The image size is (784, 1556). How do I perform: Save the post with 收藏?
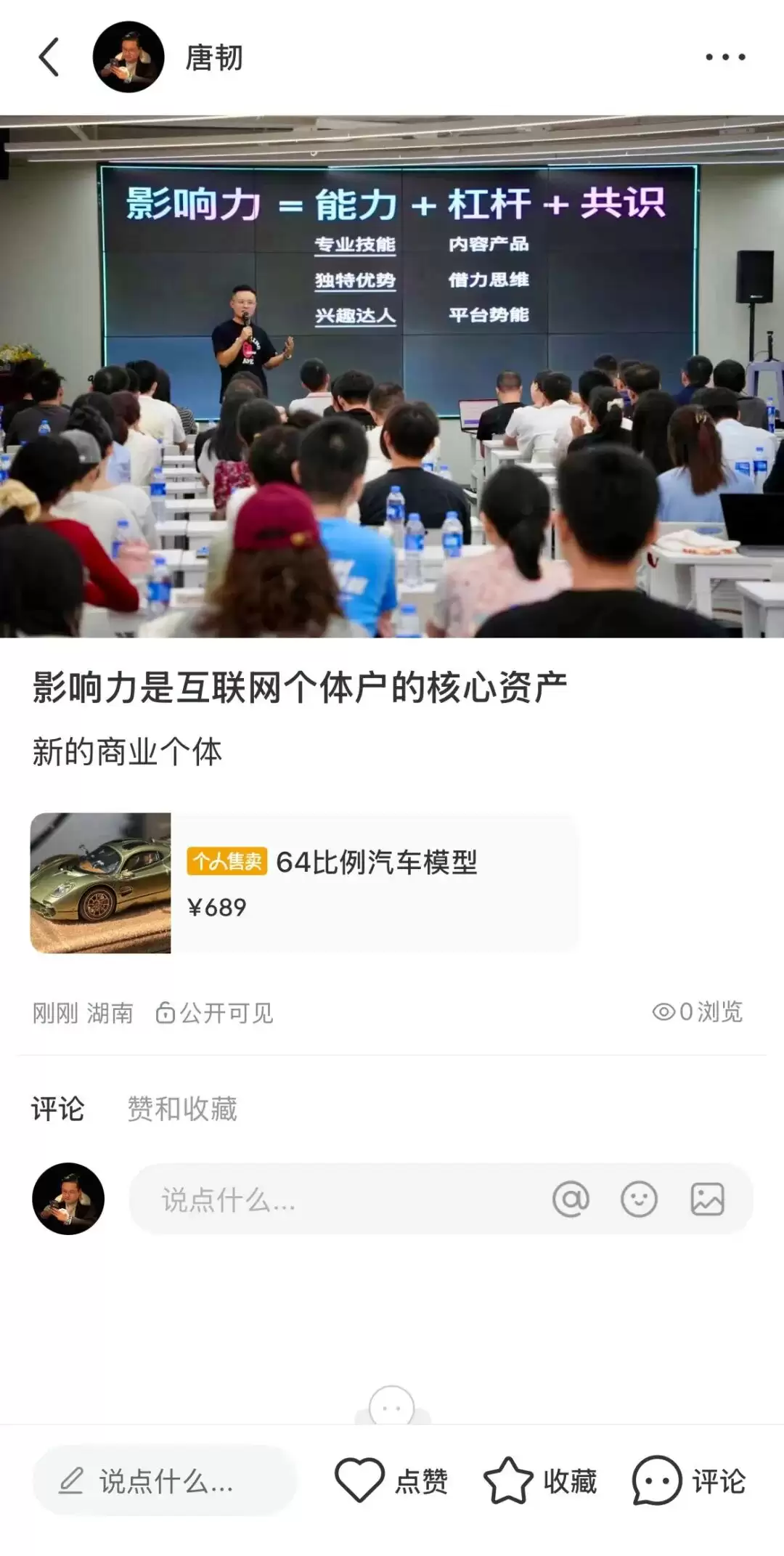click(x=540, y=1480)
